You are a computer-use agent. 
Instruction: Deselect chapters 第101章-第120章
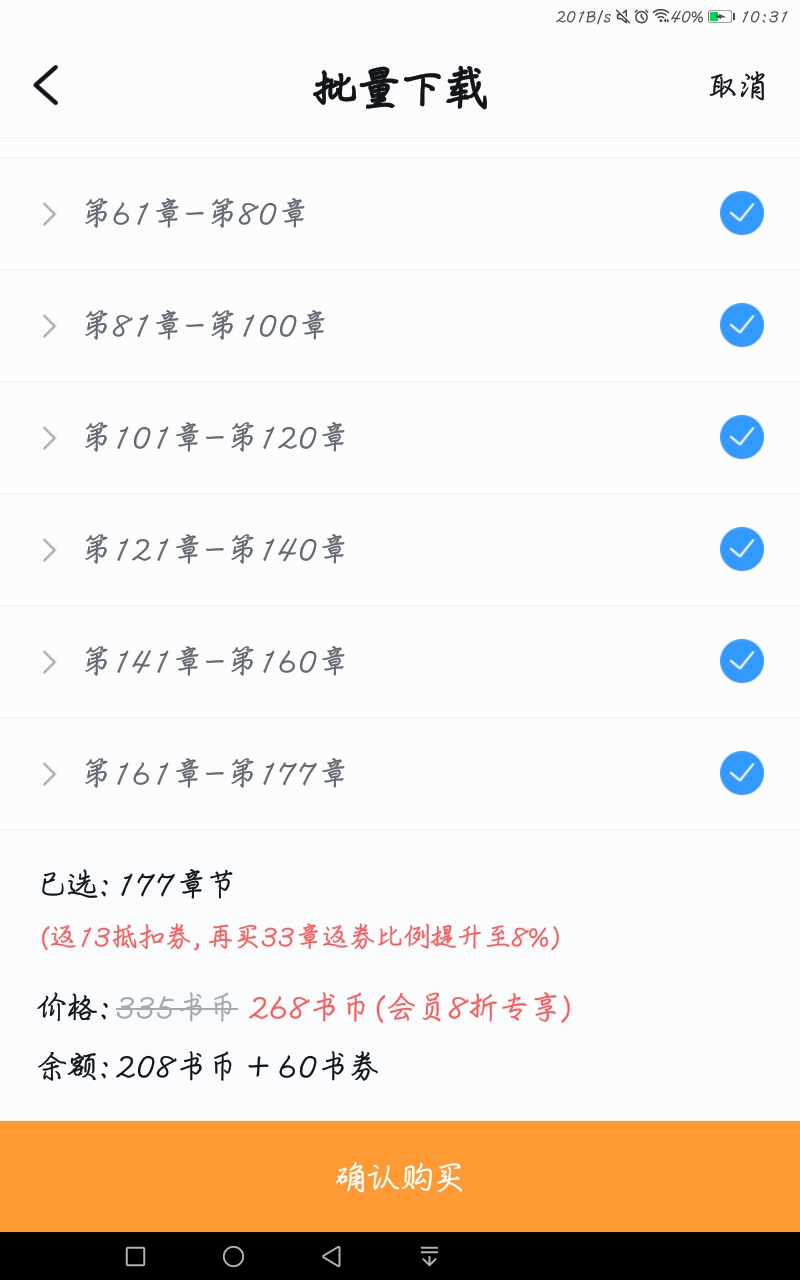click(x=742, y=437)
